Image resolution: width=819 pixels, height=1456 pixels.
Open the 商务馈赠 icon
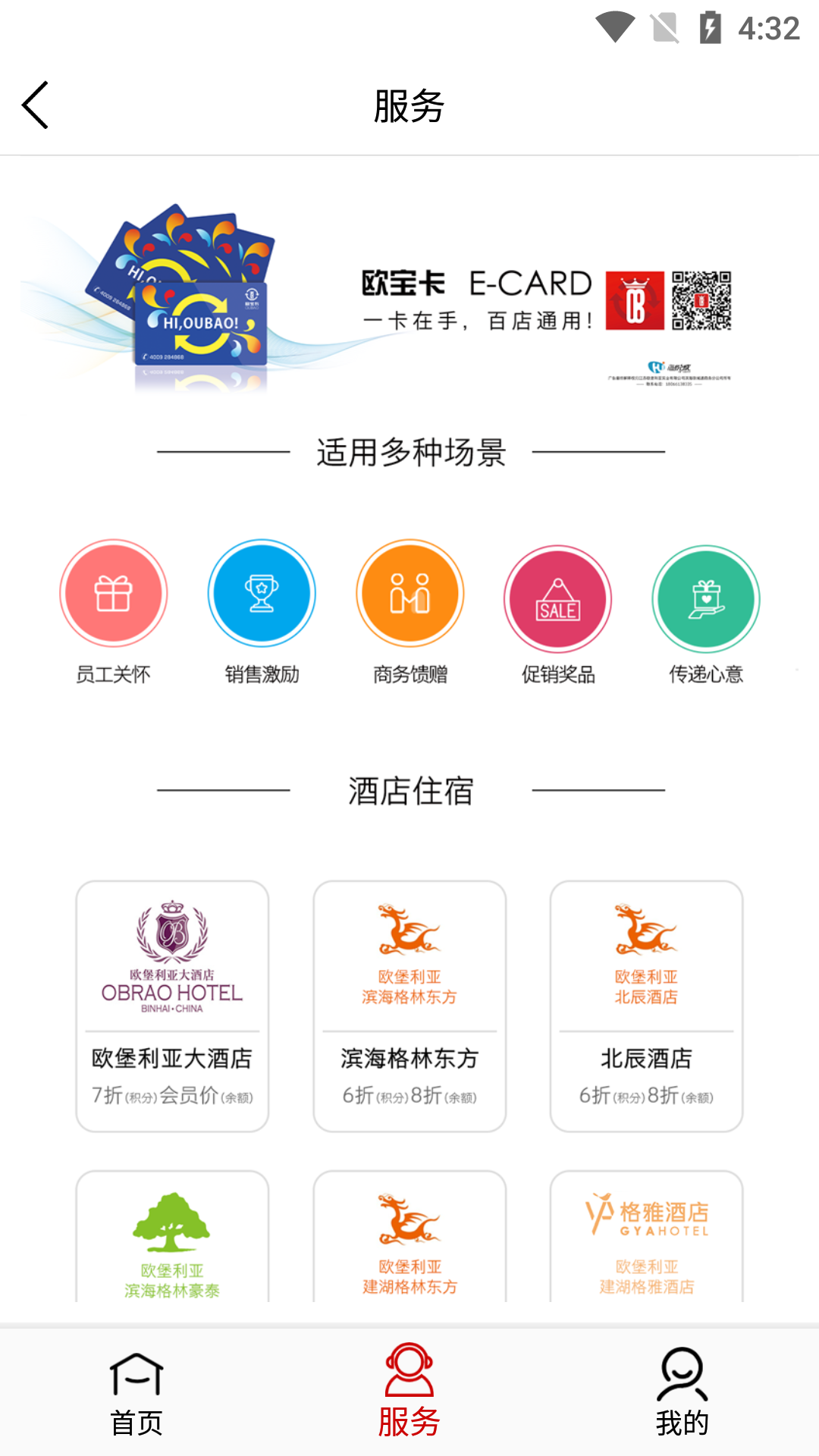click(409, 595)
